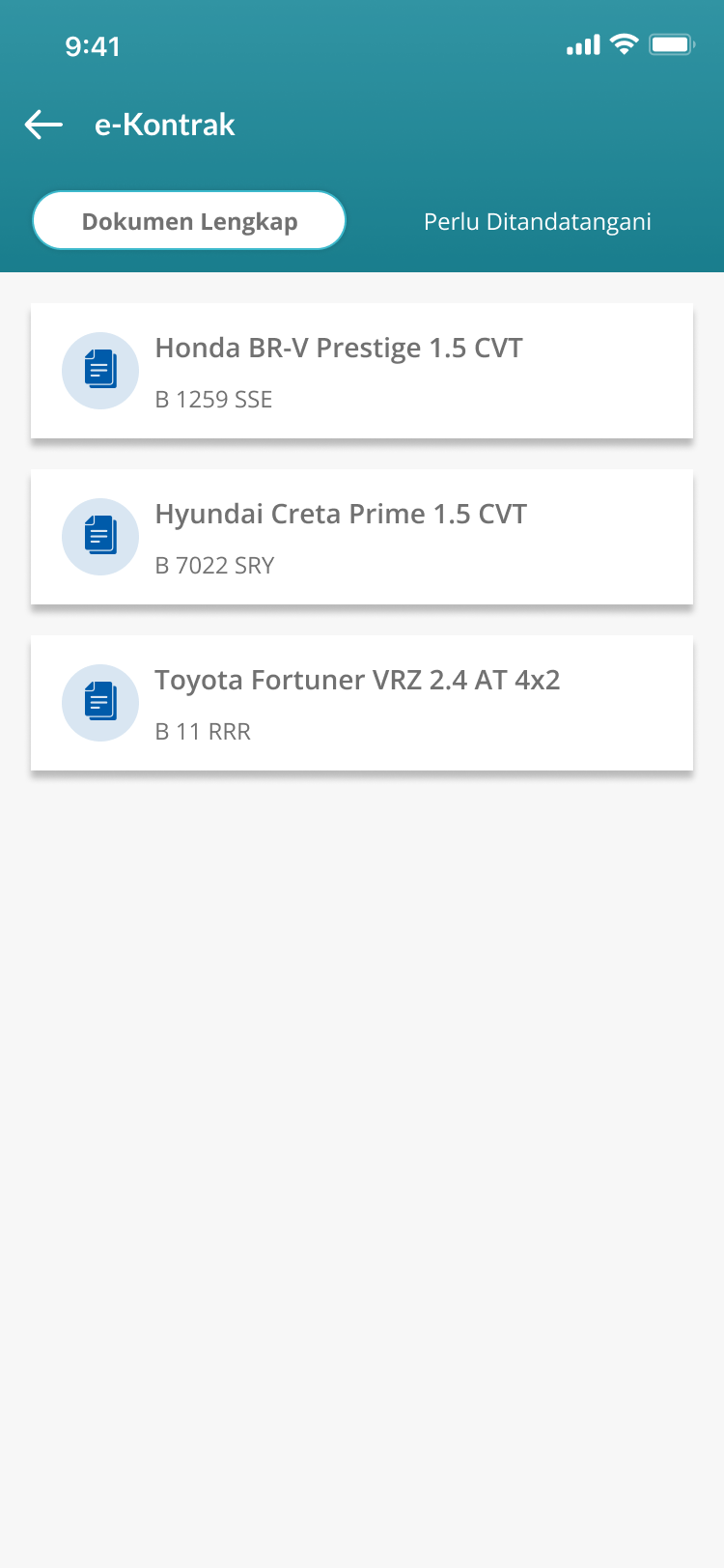Open the Honda BR-V Prestige contract
The height and width of the screenshot is (1568, 724).
click(362, 371)
